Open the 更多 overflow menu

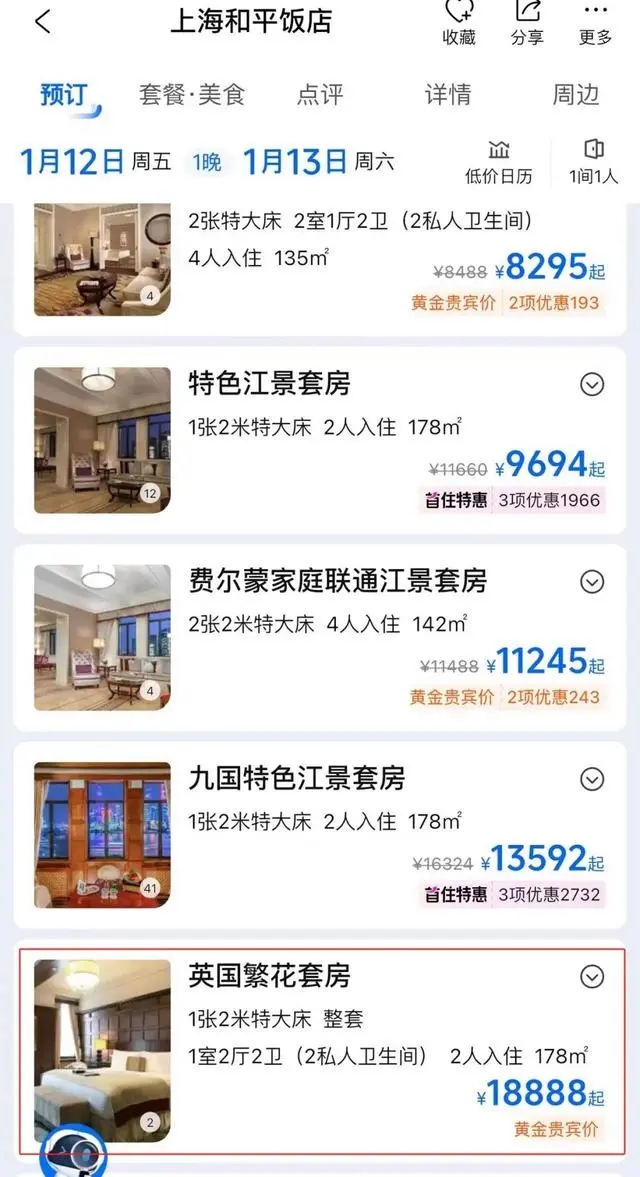tap(595, 20)
